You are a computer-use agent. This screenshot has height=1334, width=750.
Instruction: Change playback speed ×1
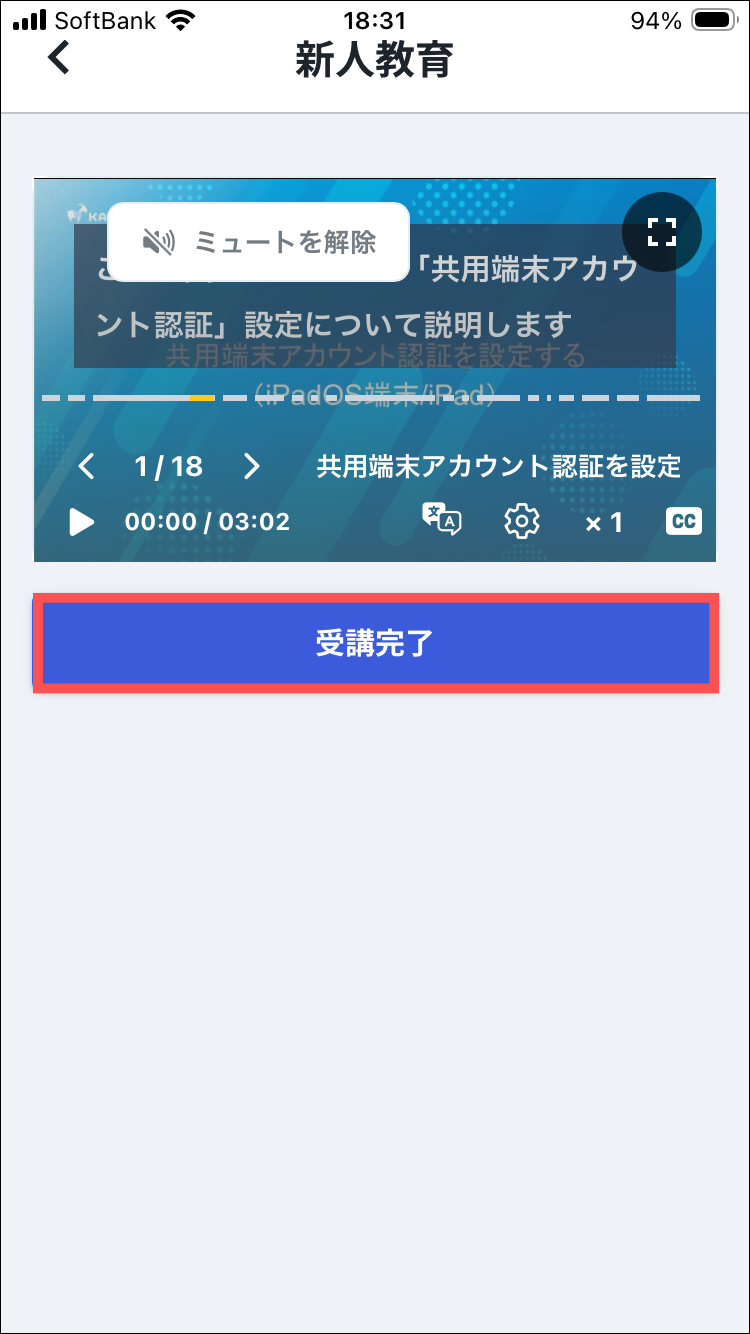604,522
